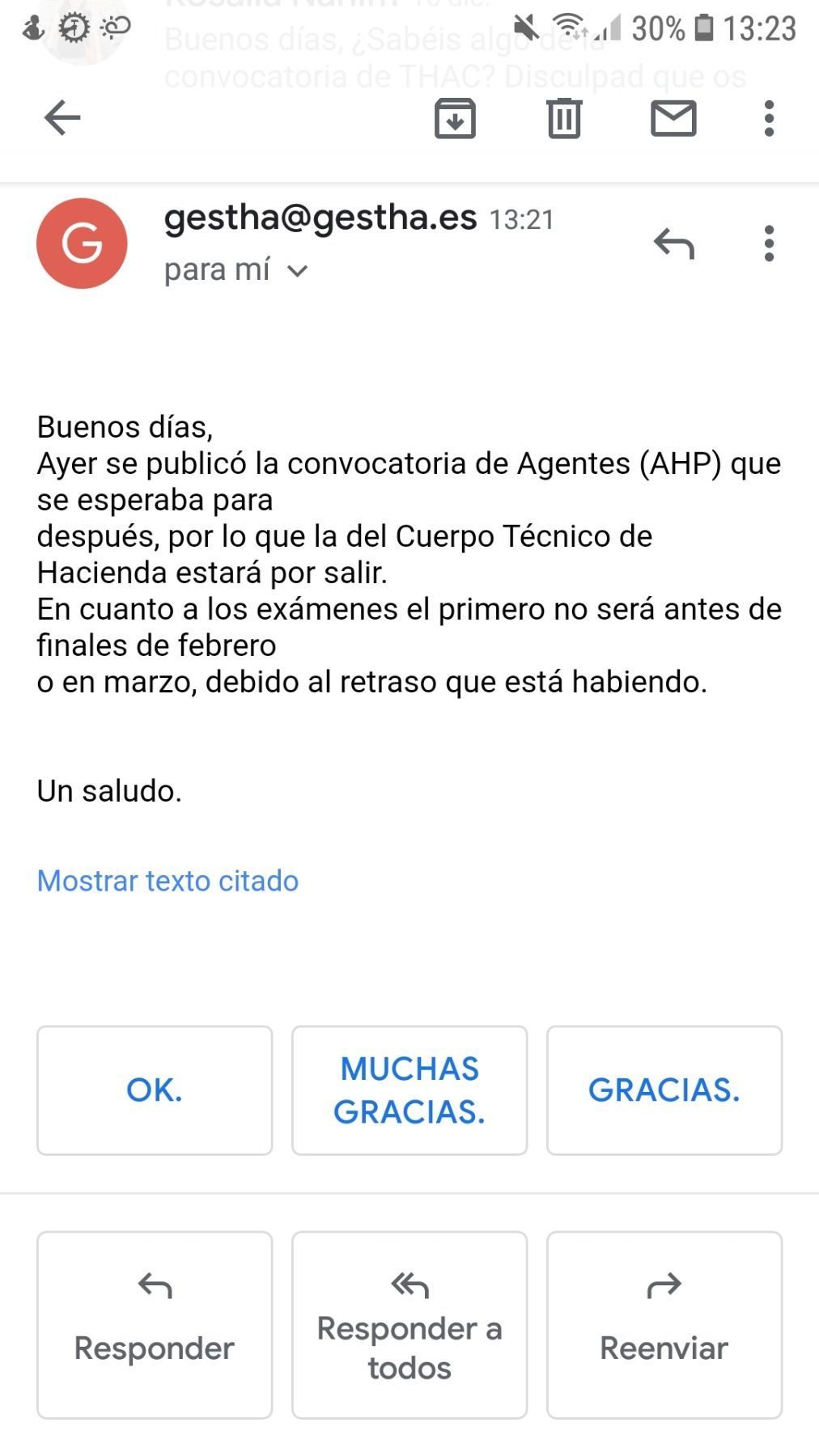Screen dimensions: 819x1456
Task: Select the 'MUCHAS GRACIAS.' smart reply
Action: (x=409, y=1090)
